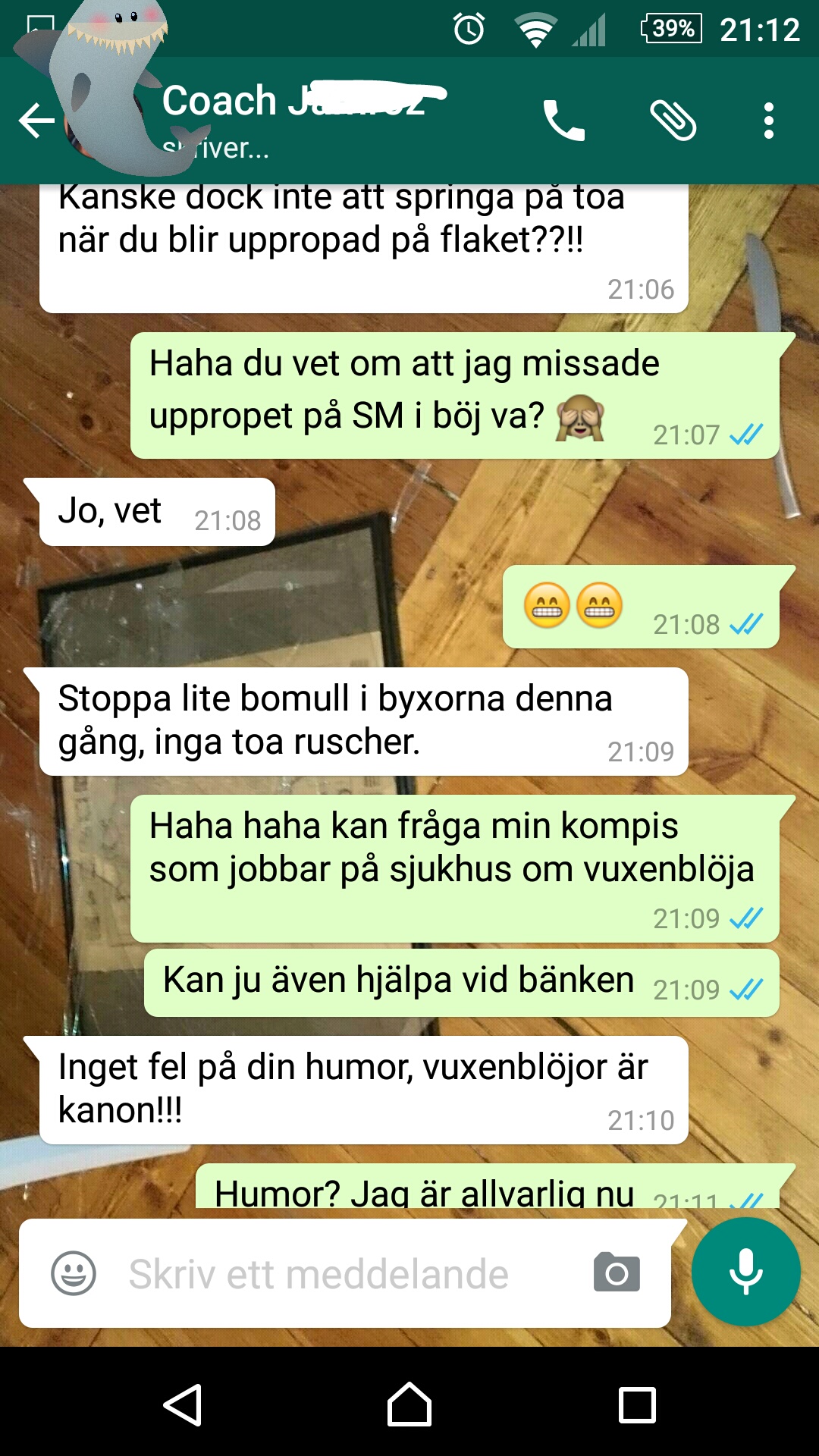Image resolution: width=819 pixels, height=1456 pixels.
Task: Open the camera from the message box
Action: (x=617, y=1273)
